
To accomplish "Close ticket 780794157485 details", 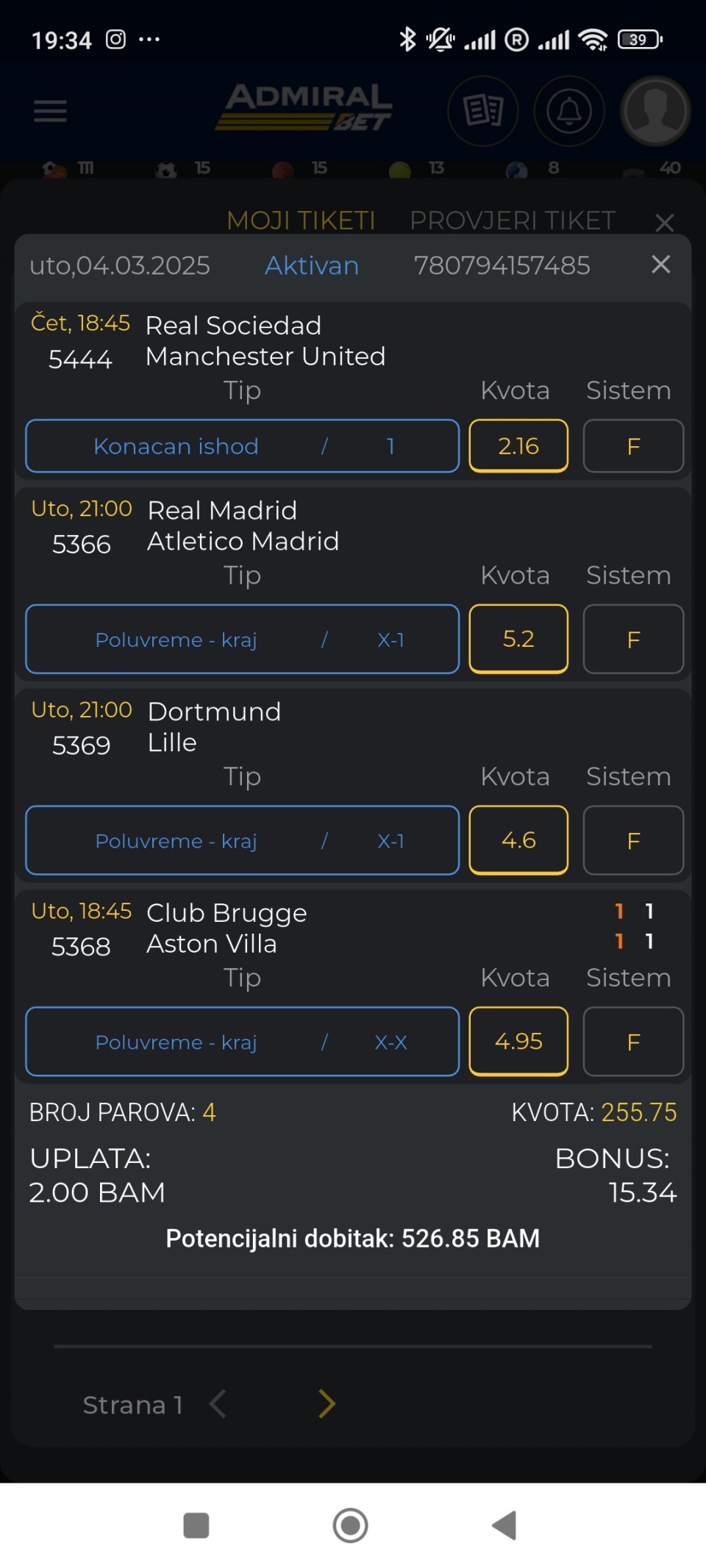I will (660, 265).
